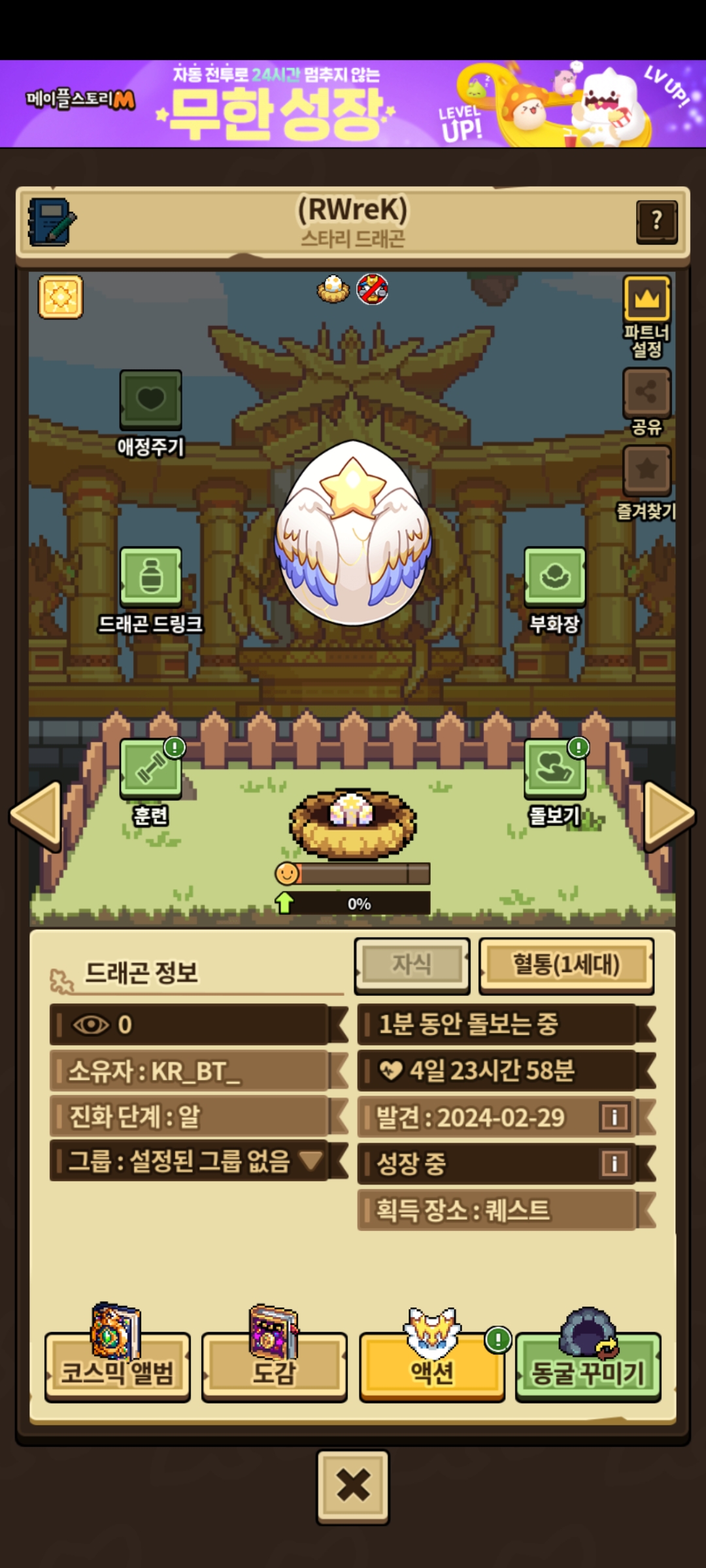This screenshot has width=706, height=1568.
Task: Go to next dragon with right arrow
Action: pyautogui.click(x=669, y=815)
